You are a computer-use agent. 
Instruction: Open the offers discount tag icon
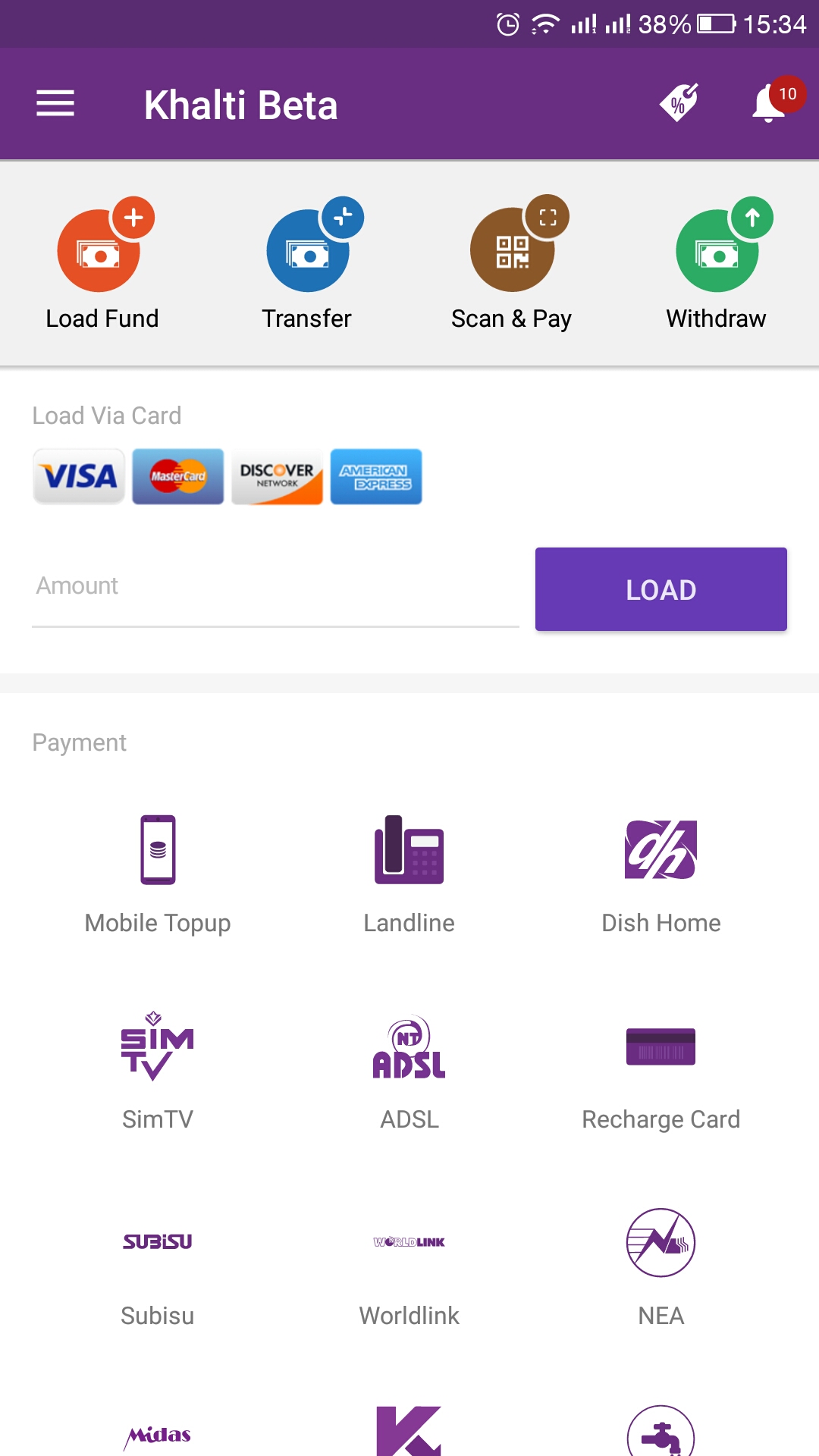[x=679, y=103]
